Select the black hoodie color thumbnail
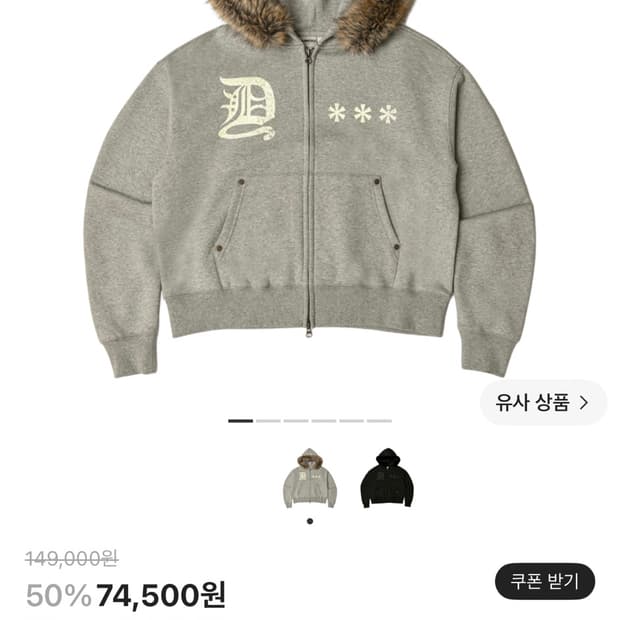The width and height of the screenshot is (620, 620). (387, 478)
